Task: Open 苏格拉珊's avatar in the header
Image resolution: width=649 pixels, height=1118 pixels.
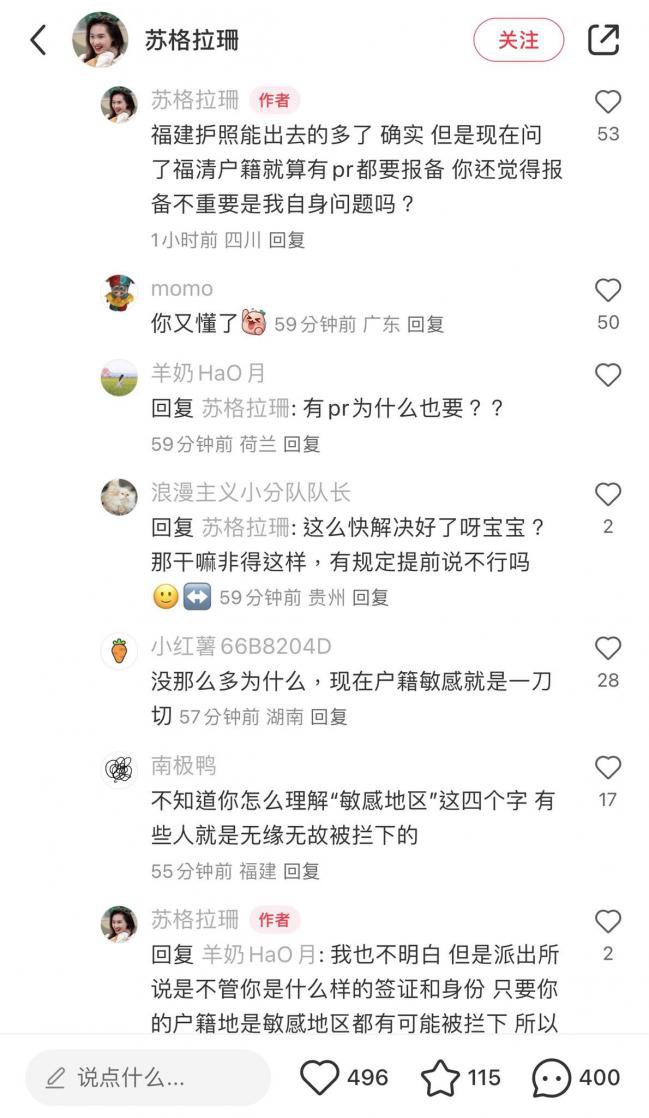Action: (x=100, y=40)
